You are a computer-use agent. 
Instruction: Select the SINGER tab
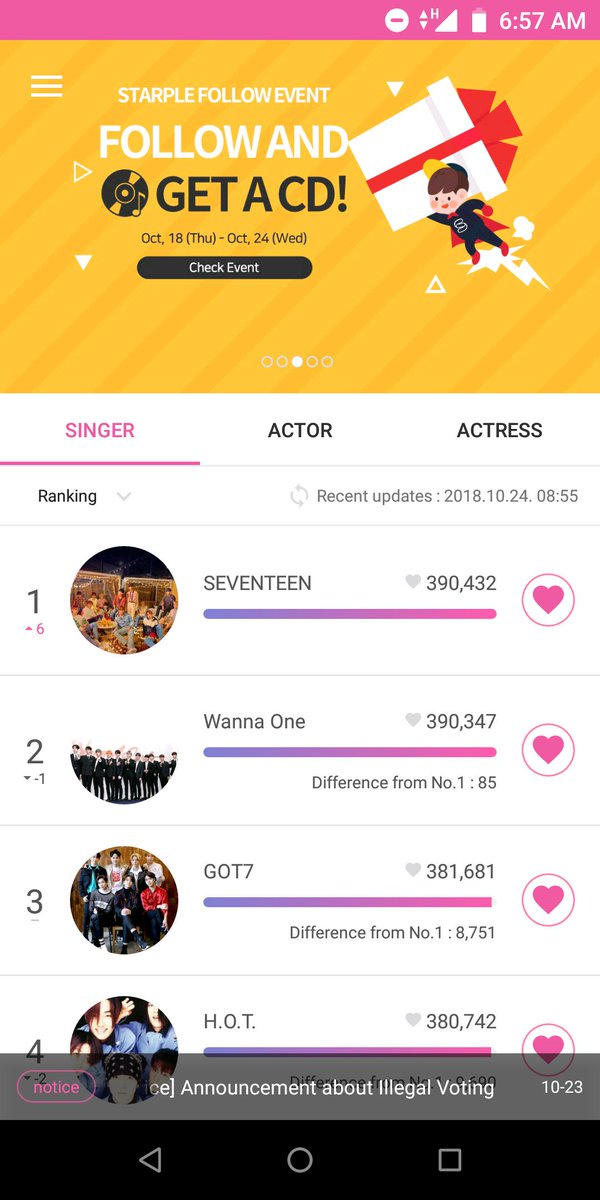pos(100,431)
